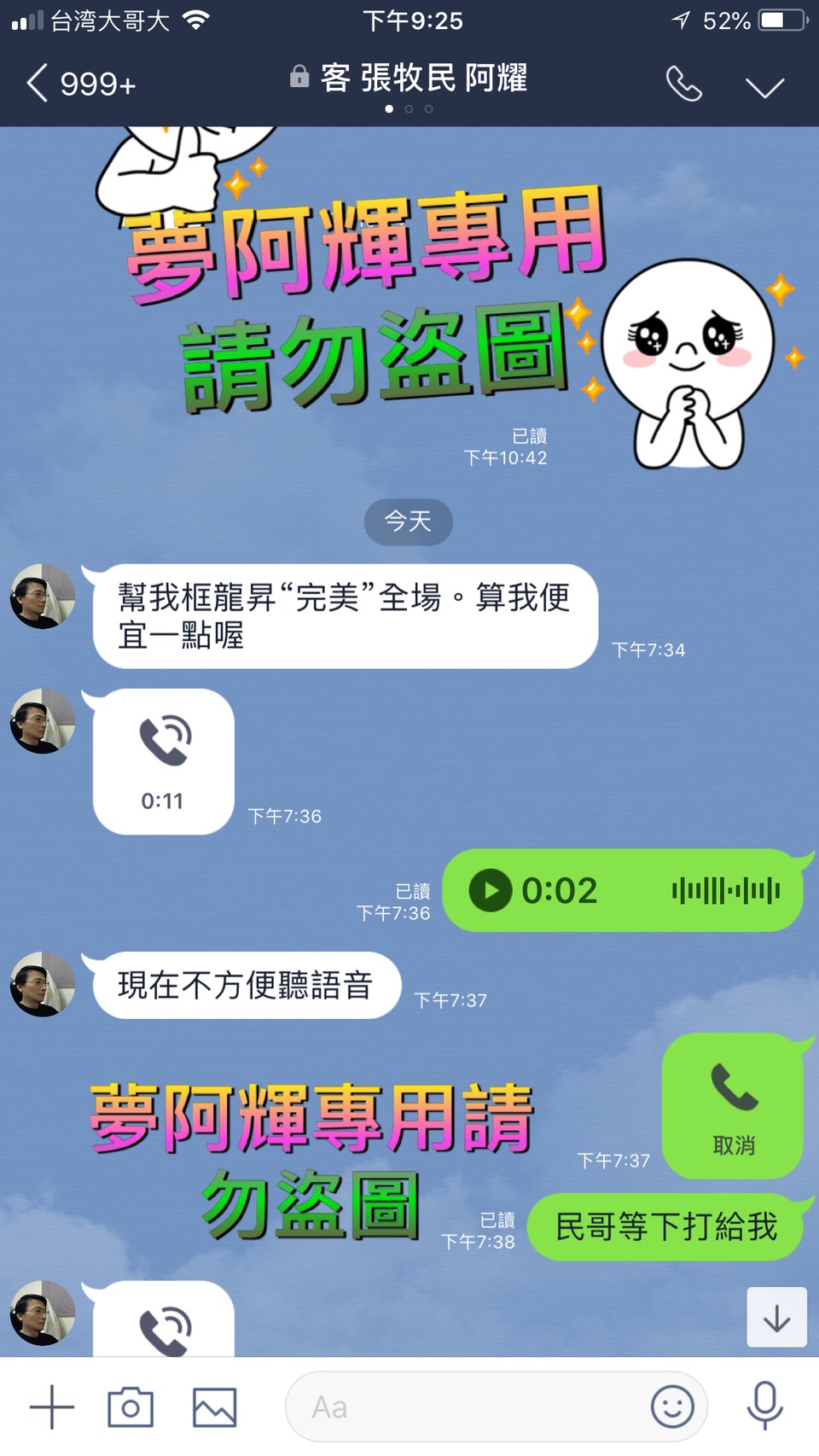The width and height of the screenshot is (819, 1456).
Task: Focus the Aa message input field
Action: pos(469,1406)
